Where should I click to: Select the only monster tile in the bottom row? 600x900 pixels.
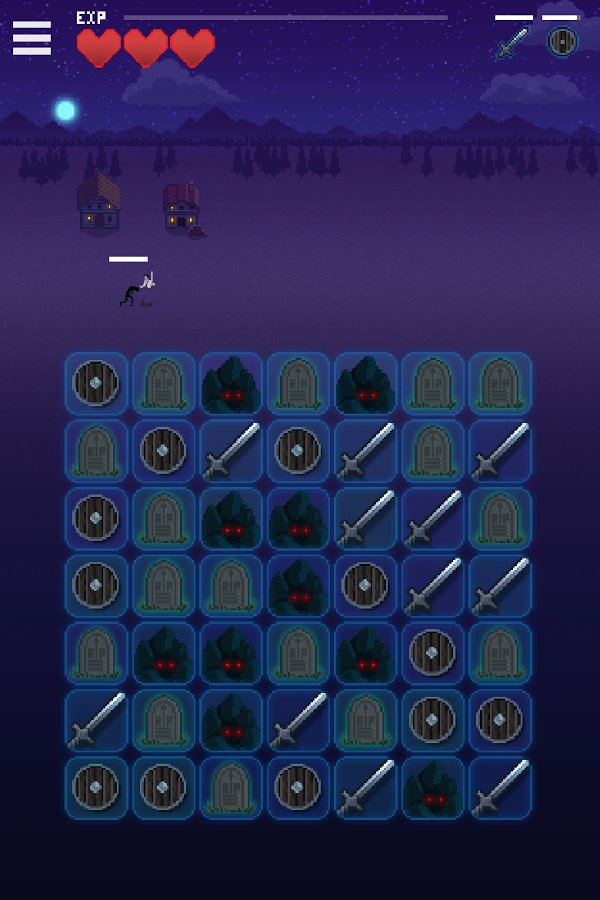(433, 787)
